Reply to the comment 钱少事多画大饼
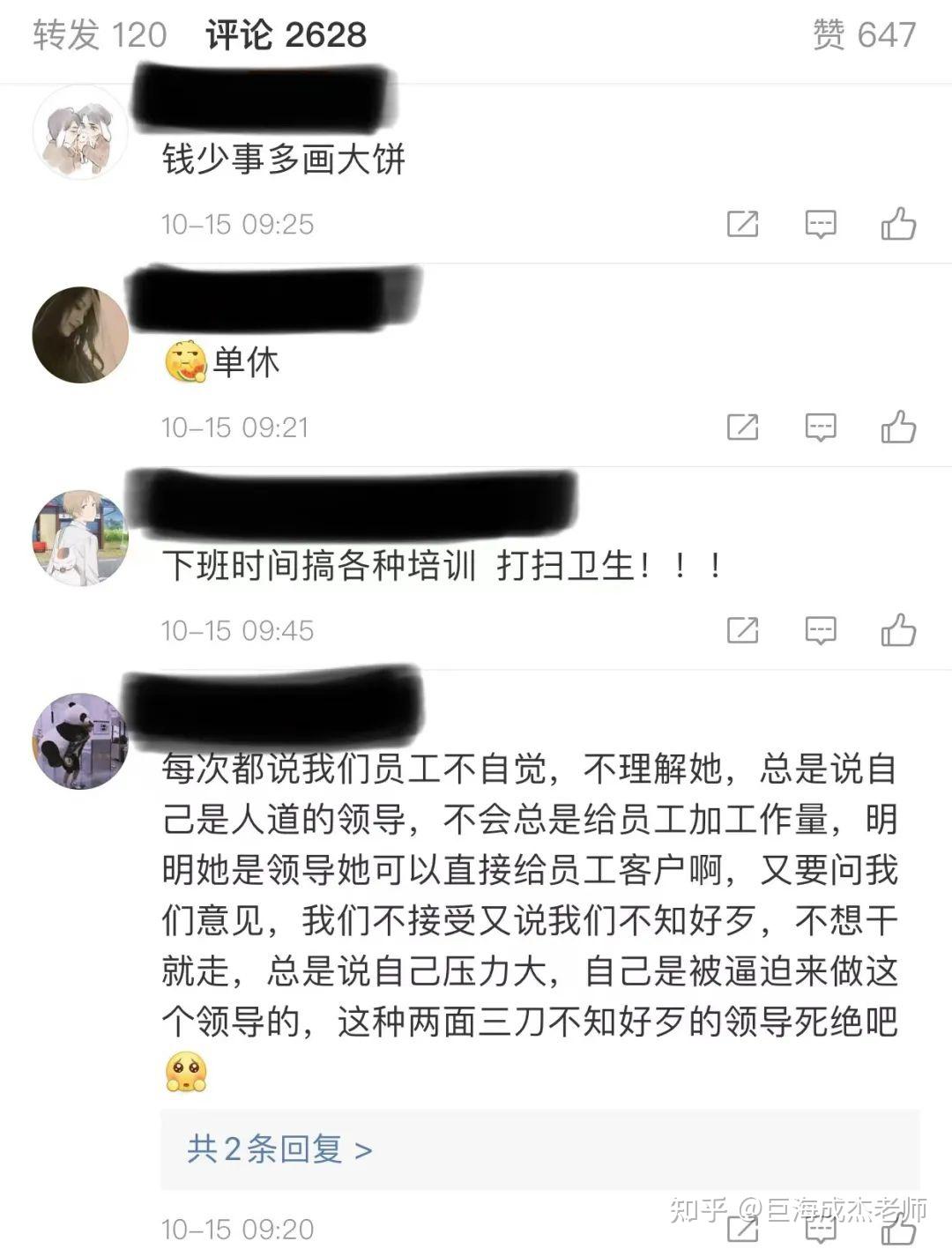 pyautogui.click(x=820, y=224)
